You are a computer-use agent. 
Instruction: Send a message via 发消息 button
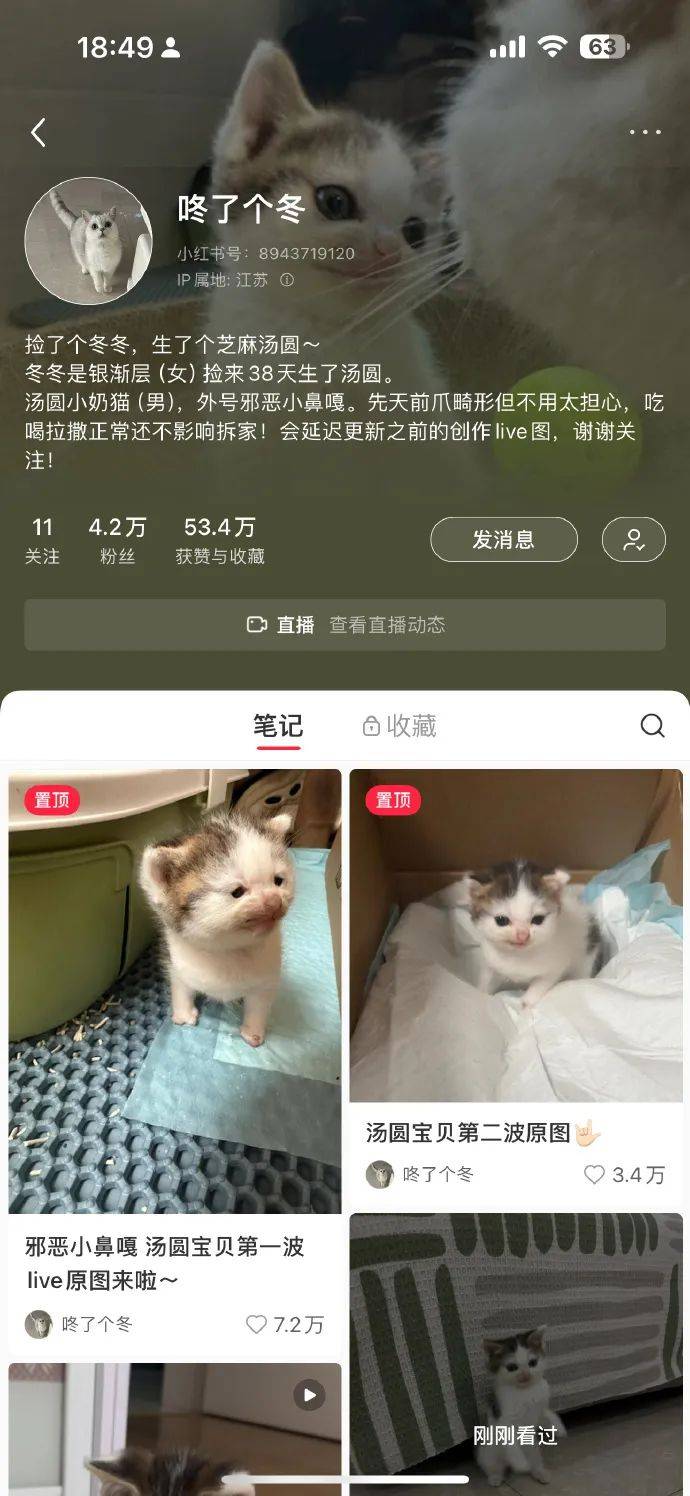coord(503,540)
